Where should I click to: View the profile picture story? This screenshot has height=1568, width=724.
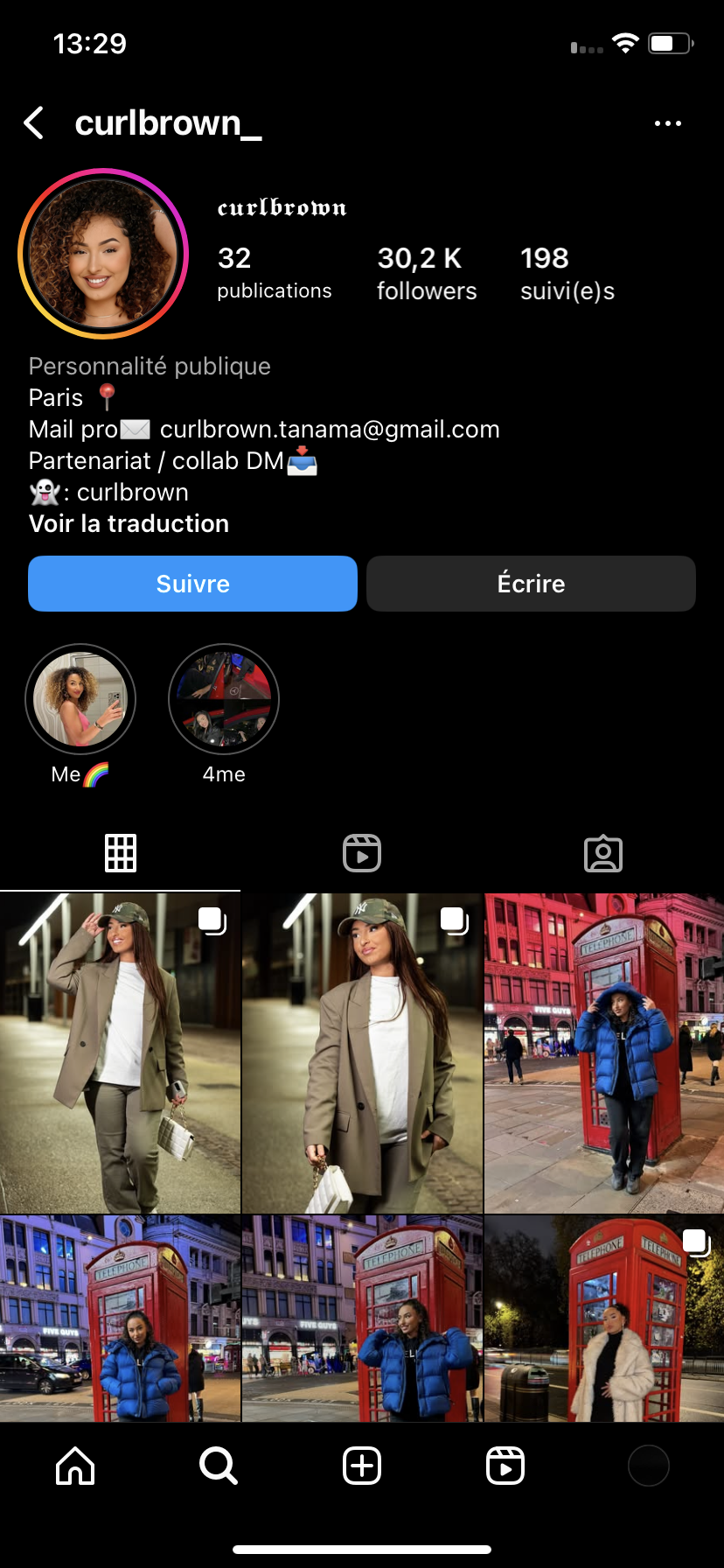tap(103, 254)
